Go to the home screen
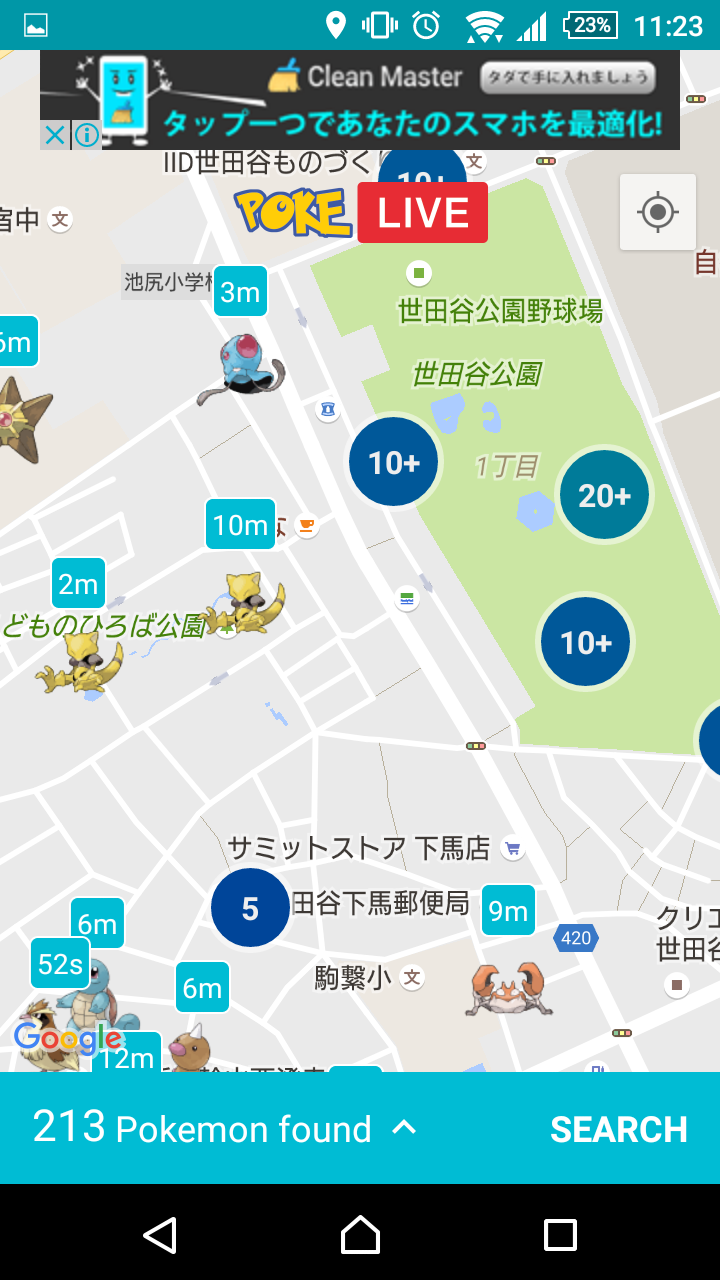The image size is (720, 1280). coord(360,1235)
